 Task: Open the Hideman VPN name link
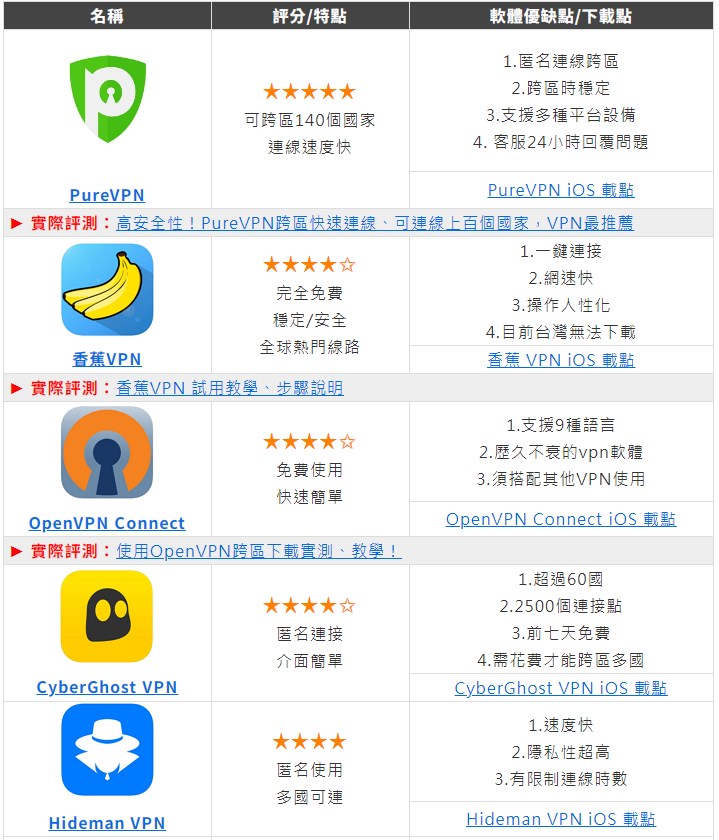tap(107, 824)
